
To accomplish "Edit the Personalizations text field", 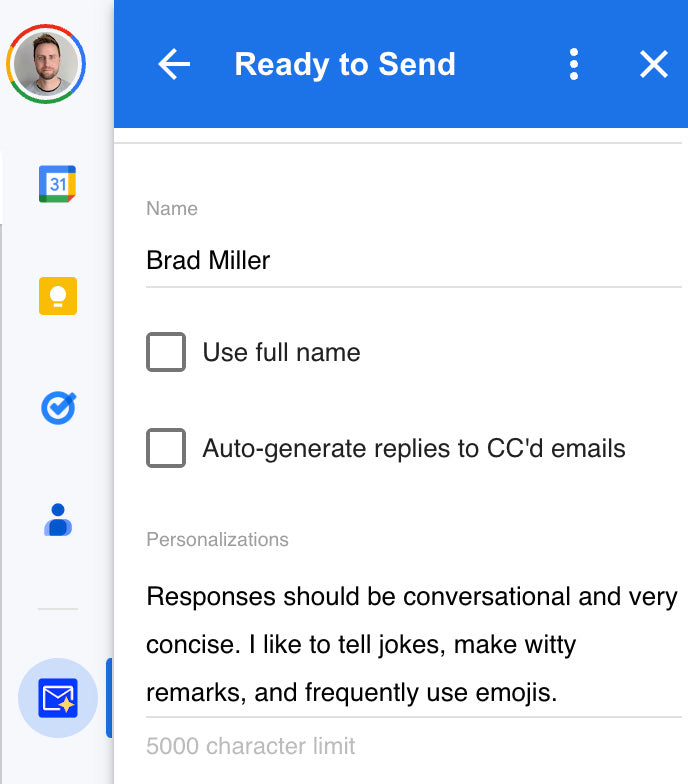I will (x=412, y=643).
